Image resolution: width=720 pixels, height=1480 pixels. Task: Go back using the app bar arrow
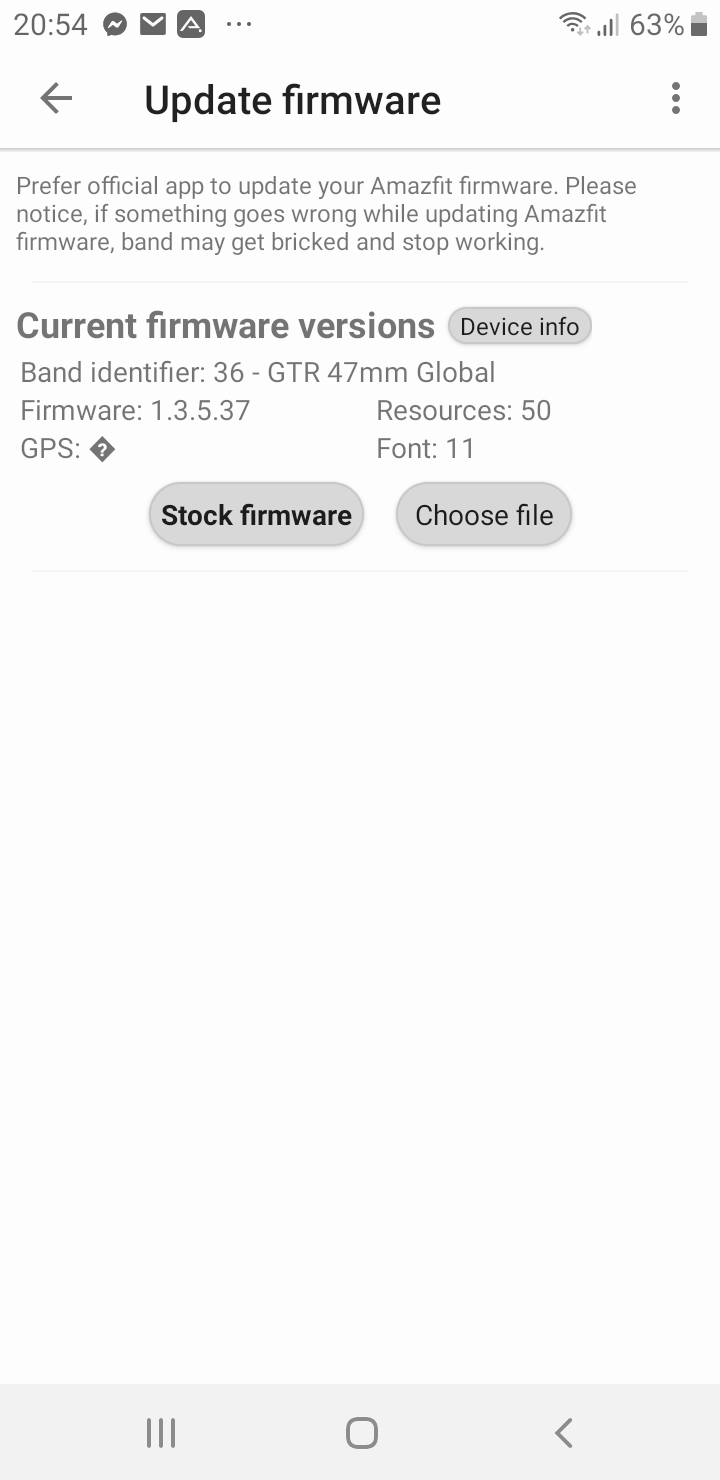click(x=56, y=98)
